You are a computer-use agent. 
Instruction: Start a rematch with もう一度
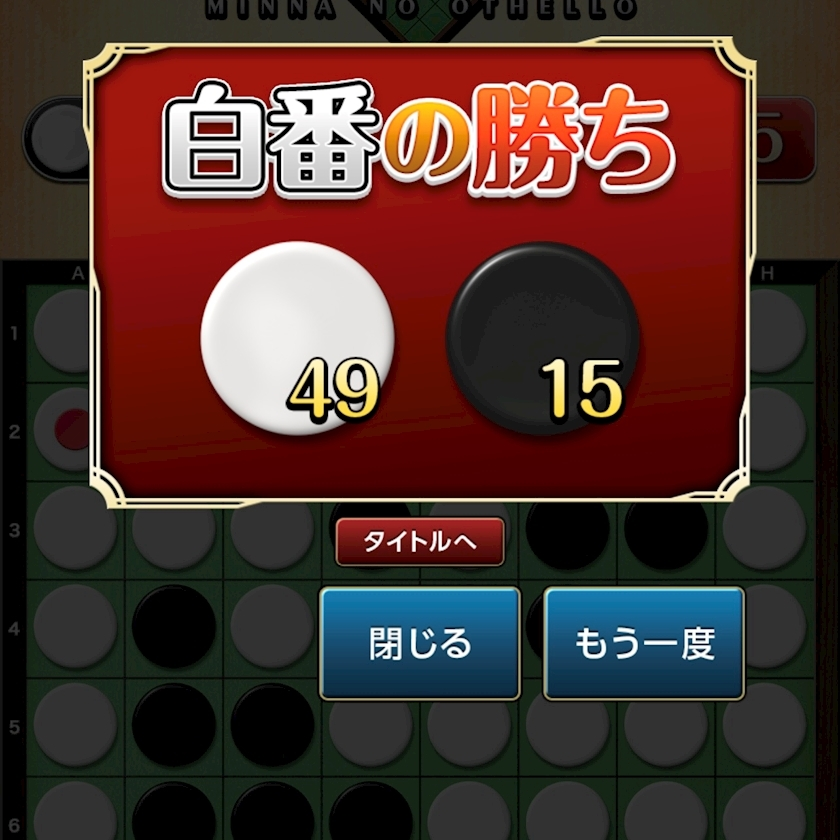click(x=644, y=643)
